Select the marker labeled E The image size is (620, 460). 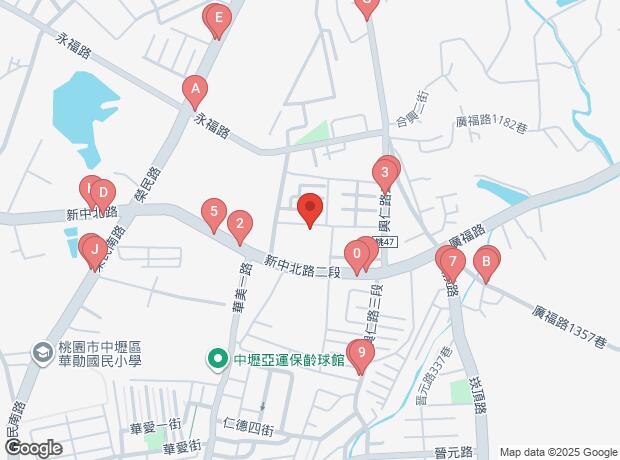pyautogui.click(x=219, y=19)
